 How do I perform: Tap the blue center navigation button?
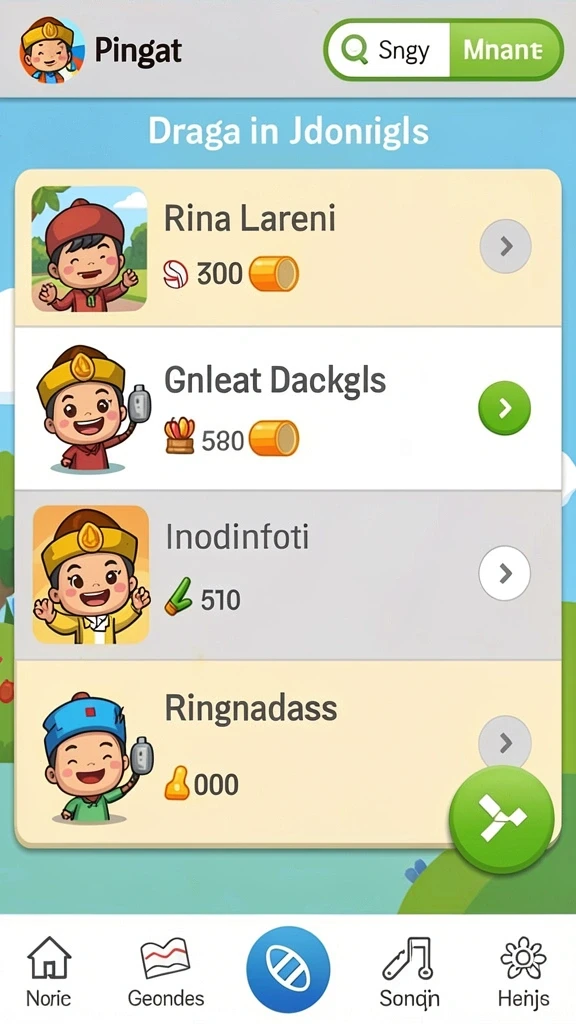pyautogui.click(x=288, y=969)
